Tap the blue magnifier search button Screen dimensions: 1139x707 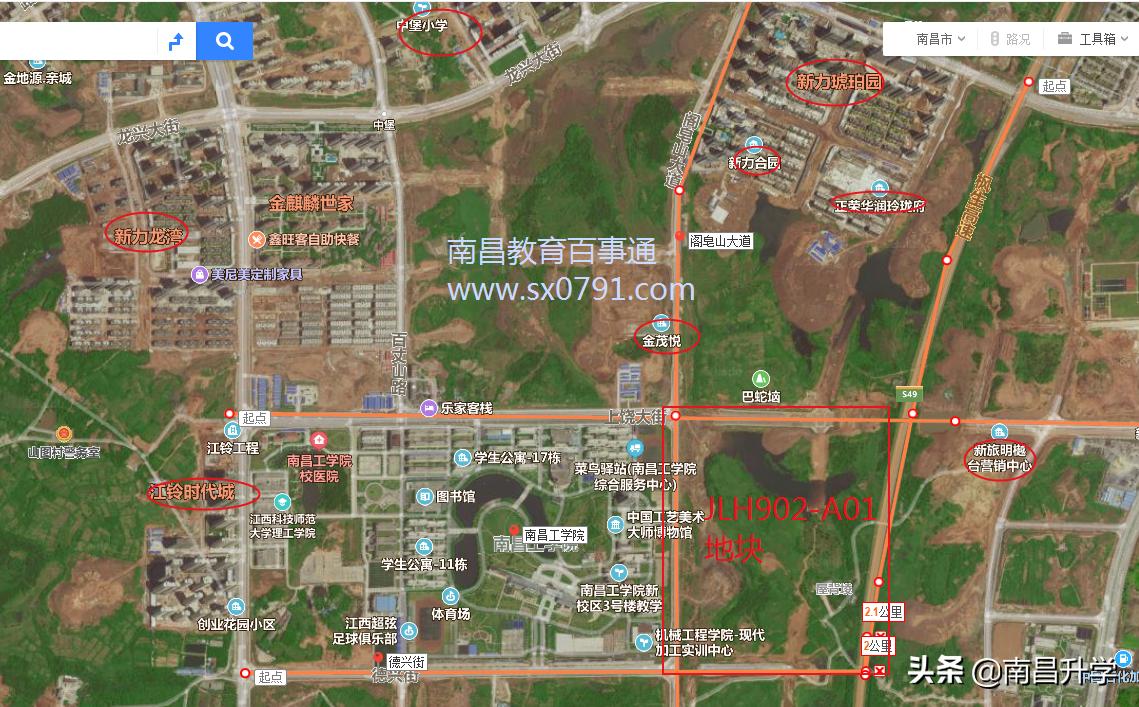coord(224,41)
